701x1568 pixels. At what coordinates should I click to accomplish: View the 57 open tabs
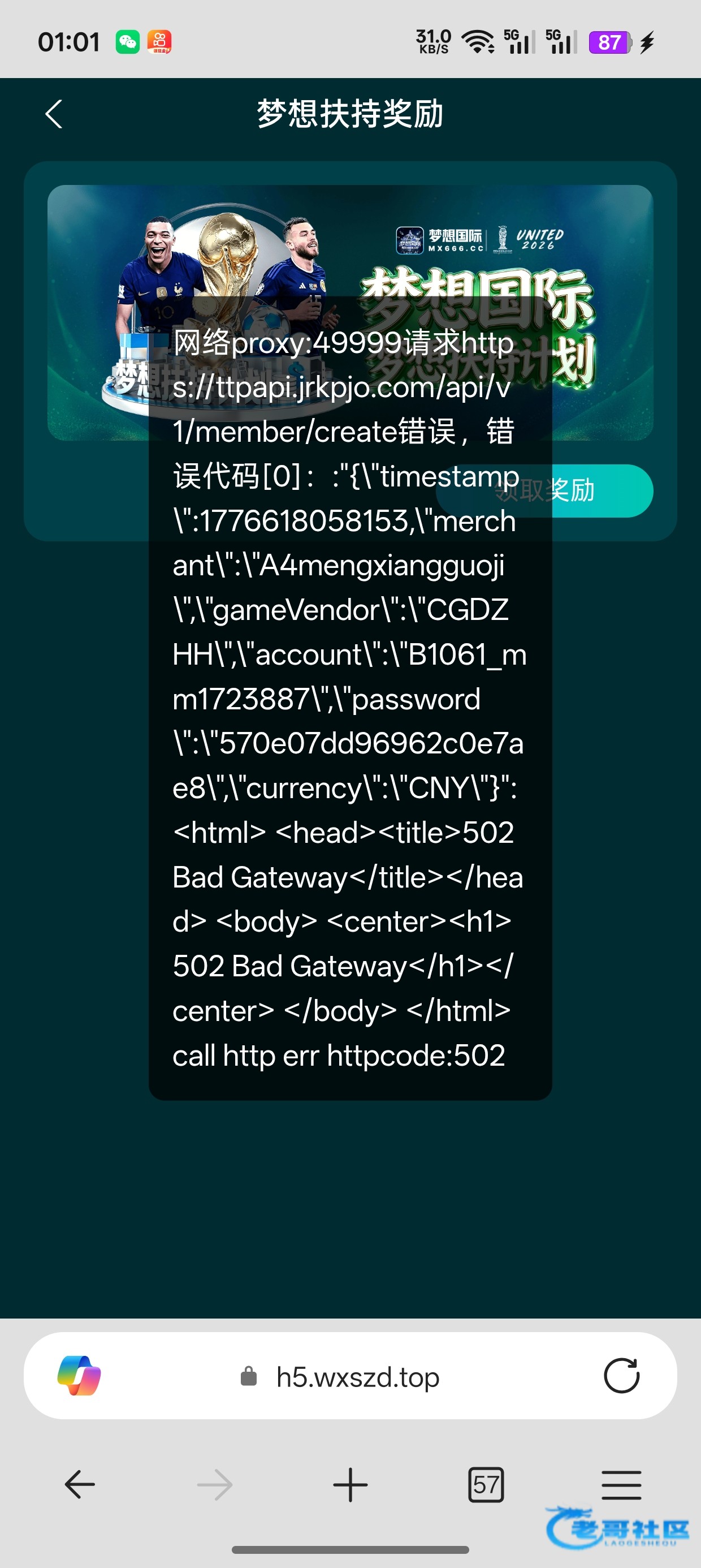[x=486, y=1485]
